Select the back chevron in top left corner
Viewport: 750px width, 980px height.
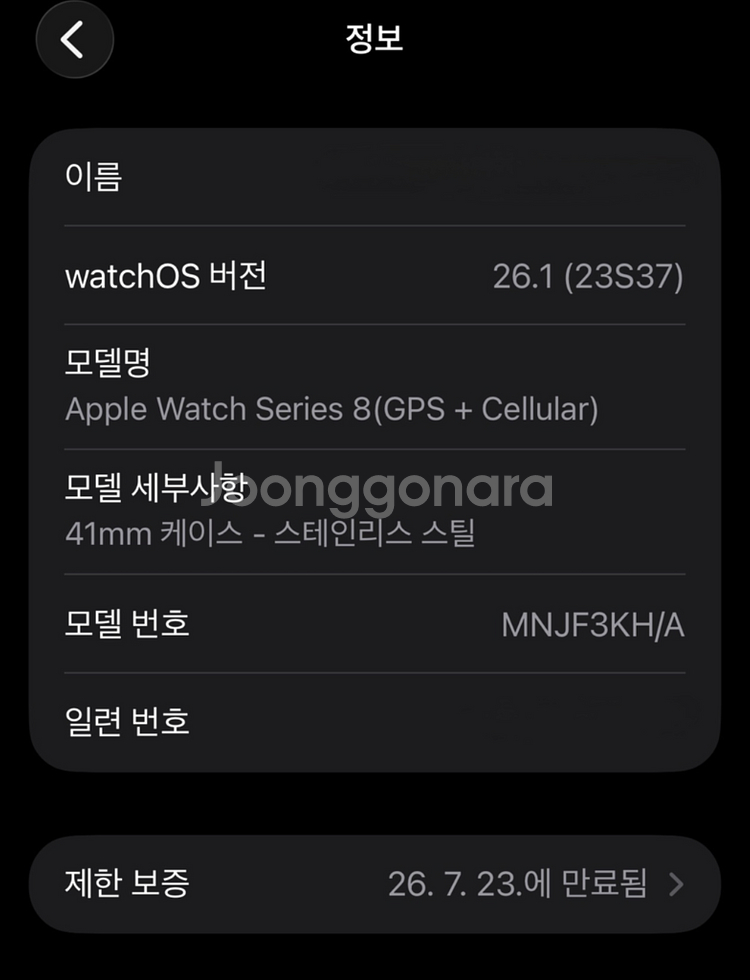(x=74, y=40)
